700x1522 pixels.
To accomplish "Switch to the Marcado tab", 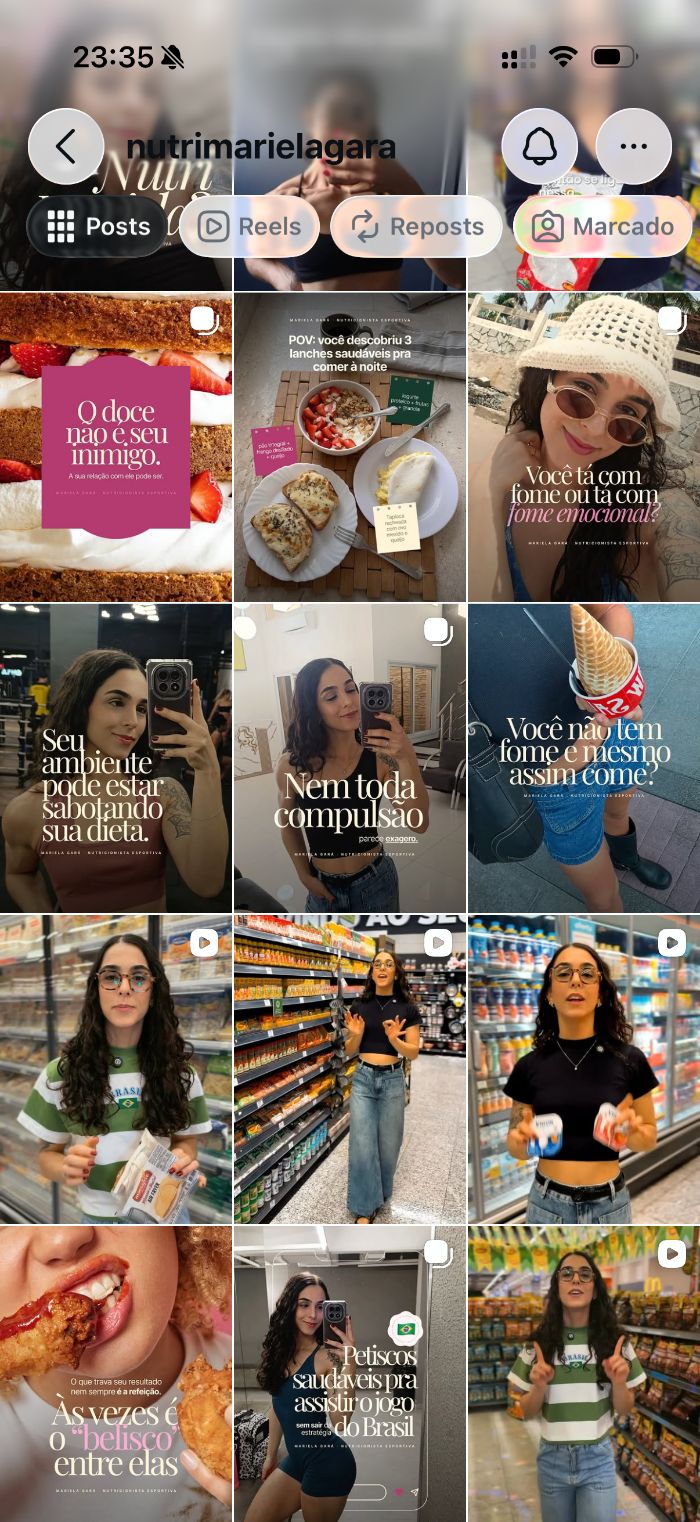I will (603, 227).
